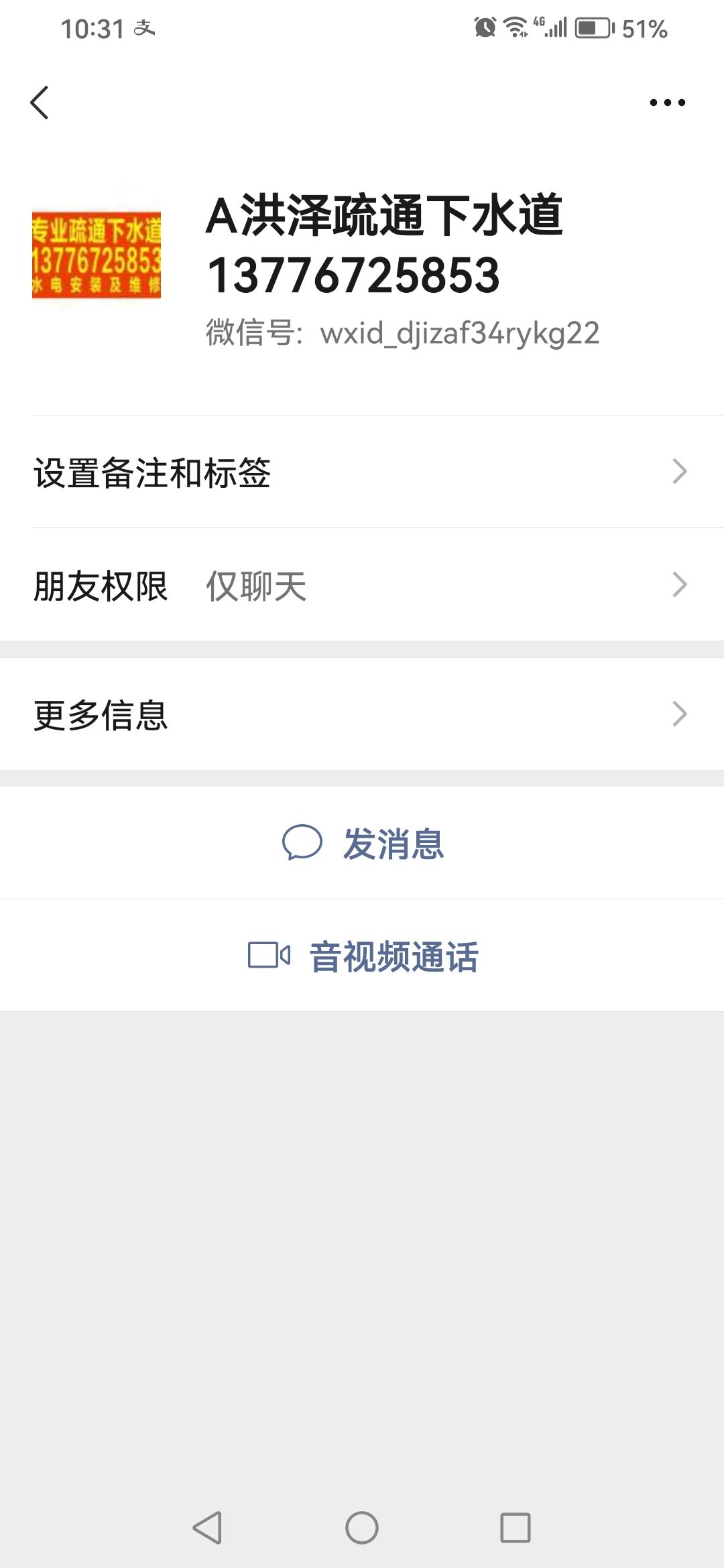View the contact's profile picture
This screenshot has width=724, height=1568.
click(97, 255)
